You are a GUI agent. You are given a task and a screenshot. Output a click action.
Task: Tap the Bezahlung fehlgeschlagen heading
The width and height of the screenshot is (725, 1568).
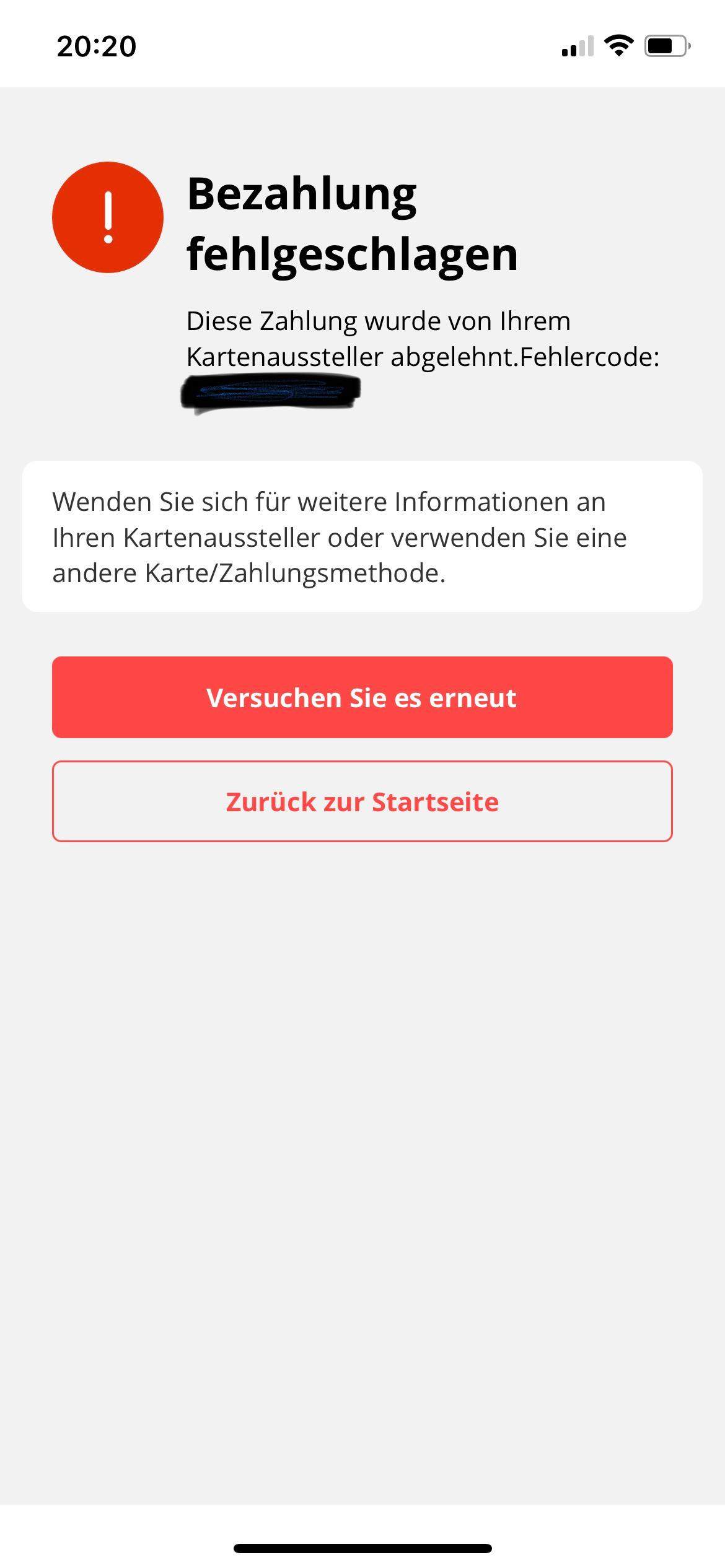click(353, 223)
